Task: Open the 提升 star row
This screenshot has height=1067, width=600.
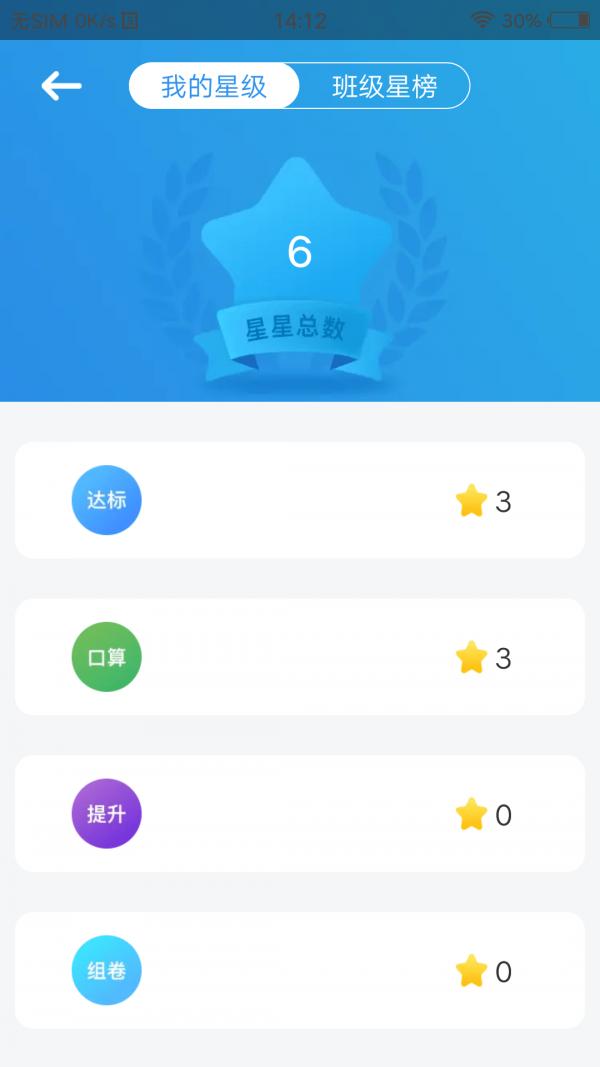Action: [300, 813]
